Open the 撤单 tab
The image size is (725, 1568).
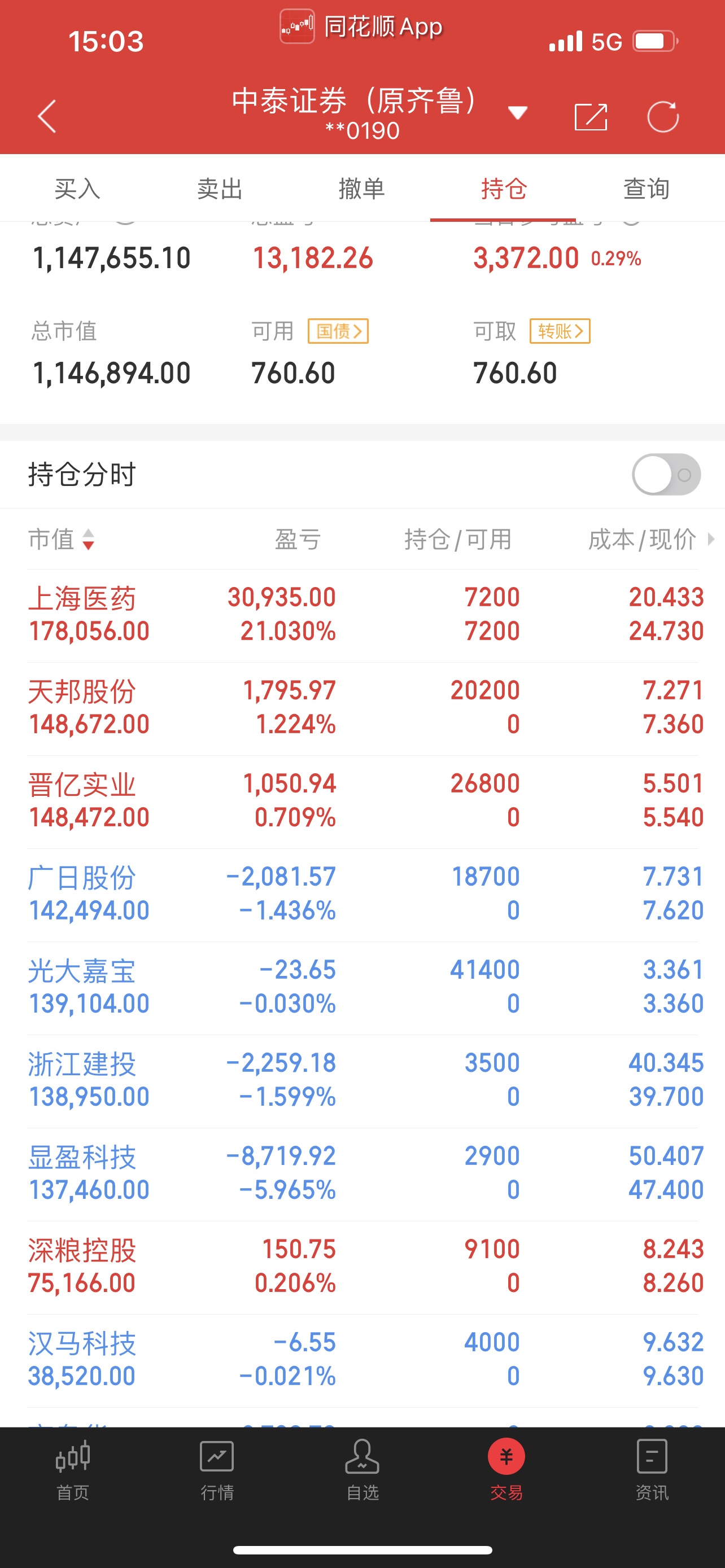[x=361, y=189]
